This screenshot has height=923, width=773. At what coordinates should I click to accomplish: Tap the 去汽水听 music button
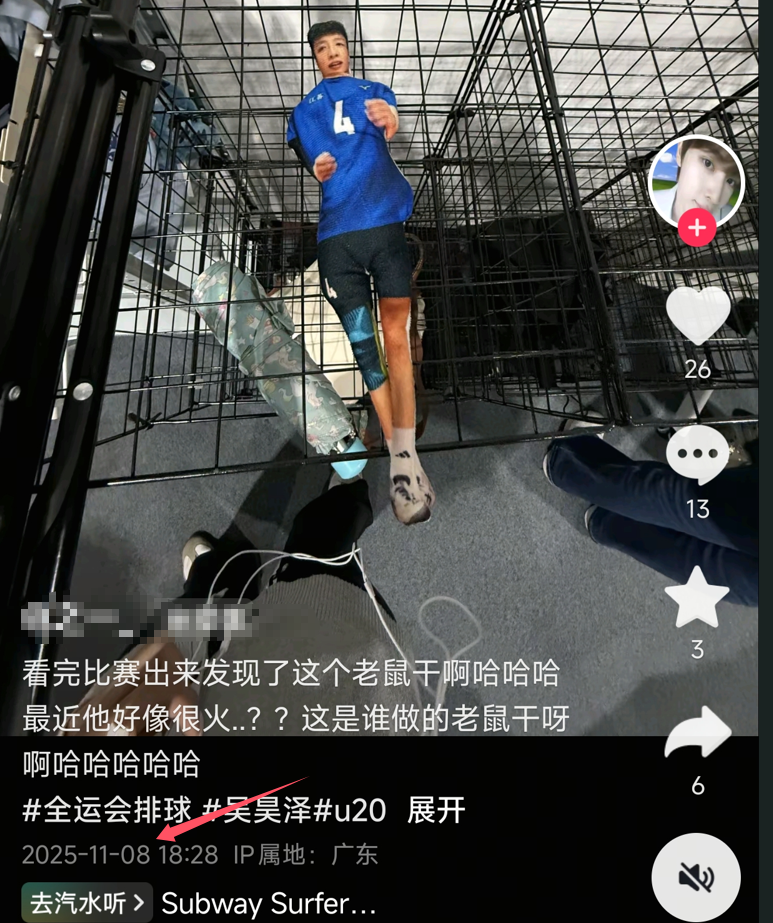click(87, 903)
